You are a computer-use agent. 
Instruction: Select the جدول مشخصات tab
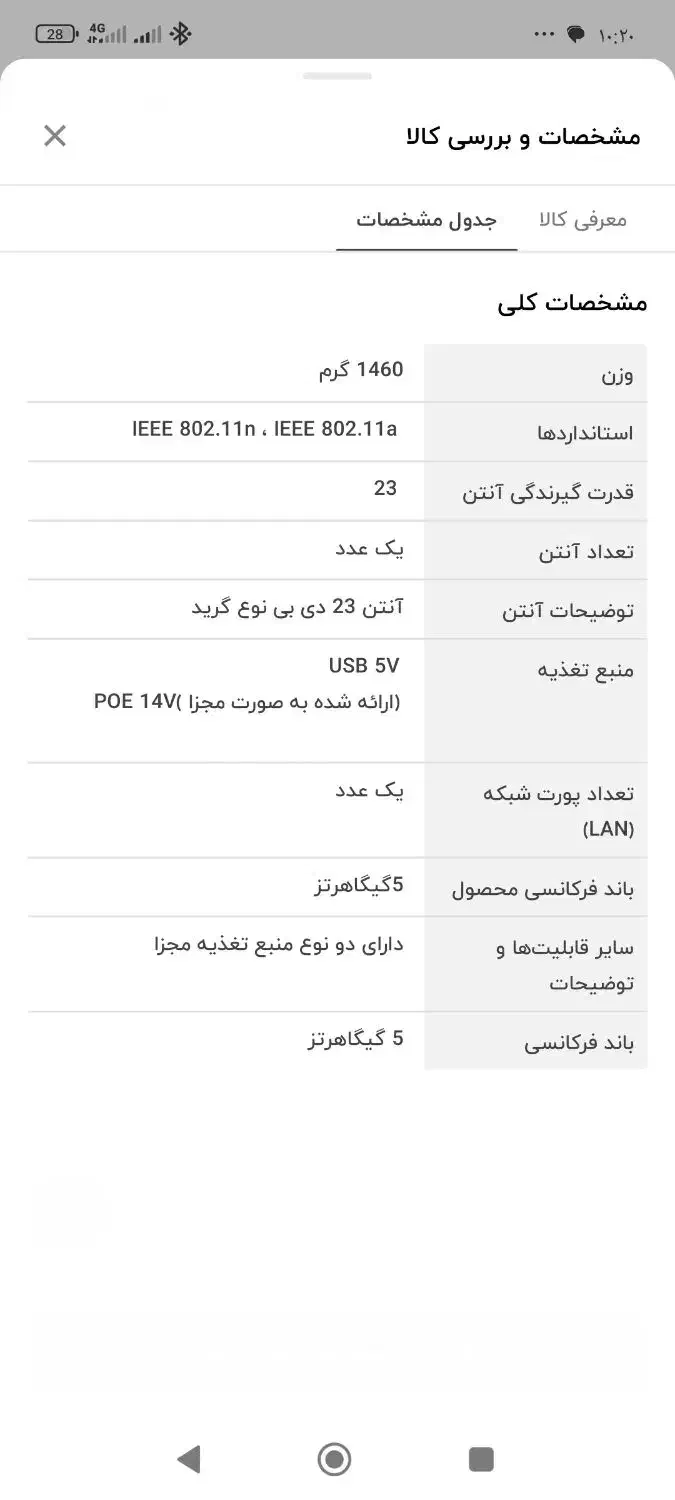(427, 220)
